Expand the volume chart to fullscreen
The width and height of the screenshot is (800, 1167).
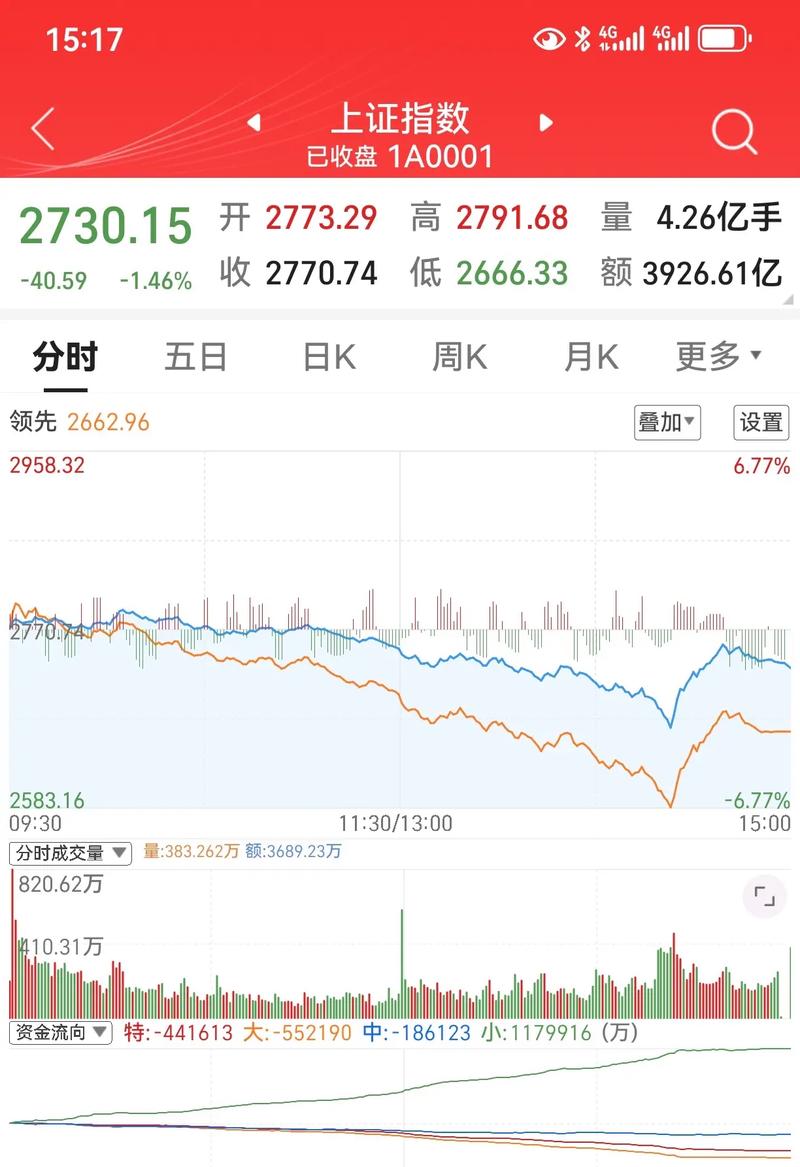763,897
